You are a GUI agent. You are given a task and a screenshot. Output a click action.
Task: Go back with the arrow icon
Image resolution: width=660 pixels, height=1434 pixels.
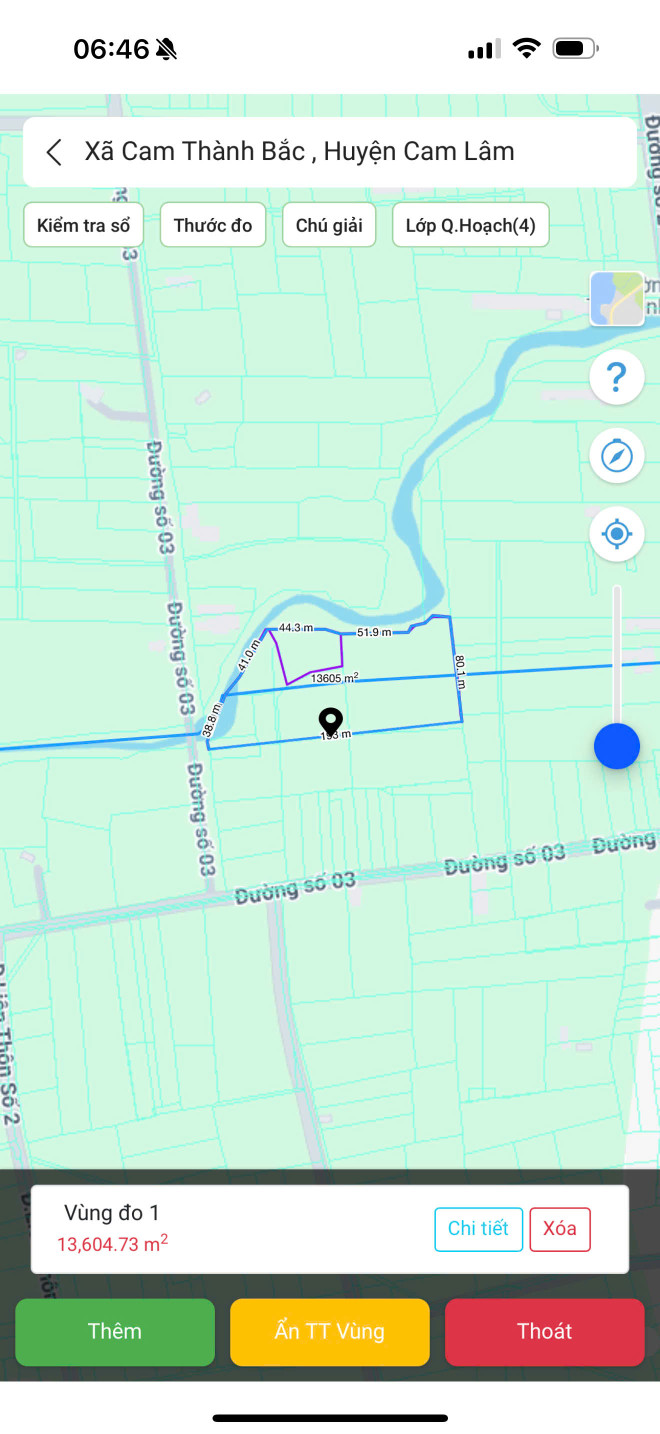click(54, 152)
